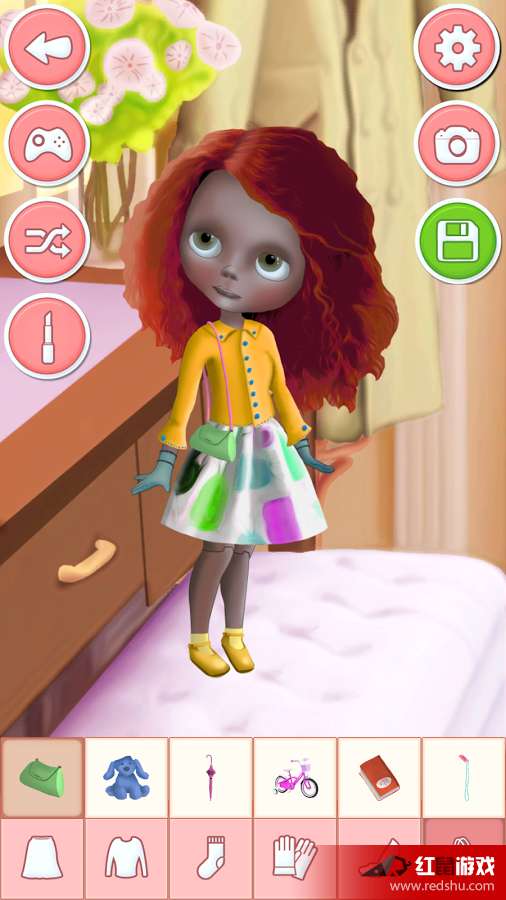Choose the red book accessory
The image size is (506, 900).
coord(379,778)
